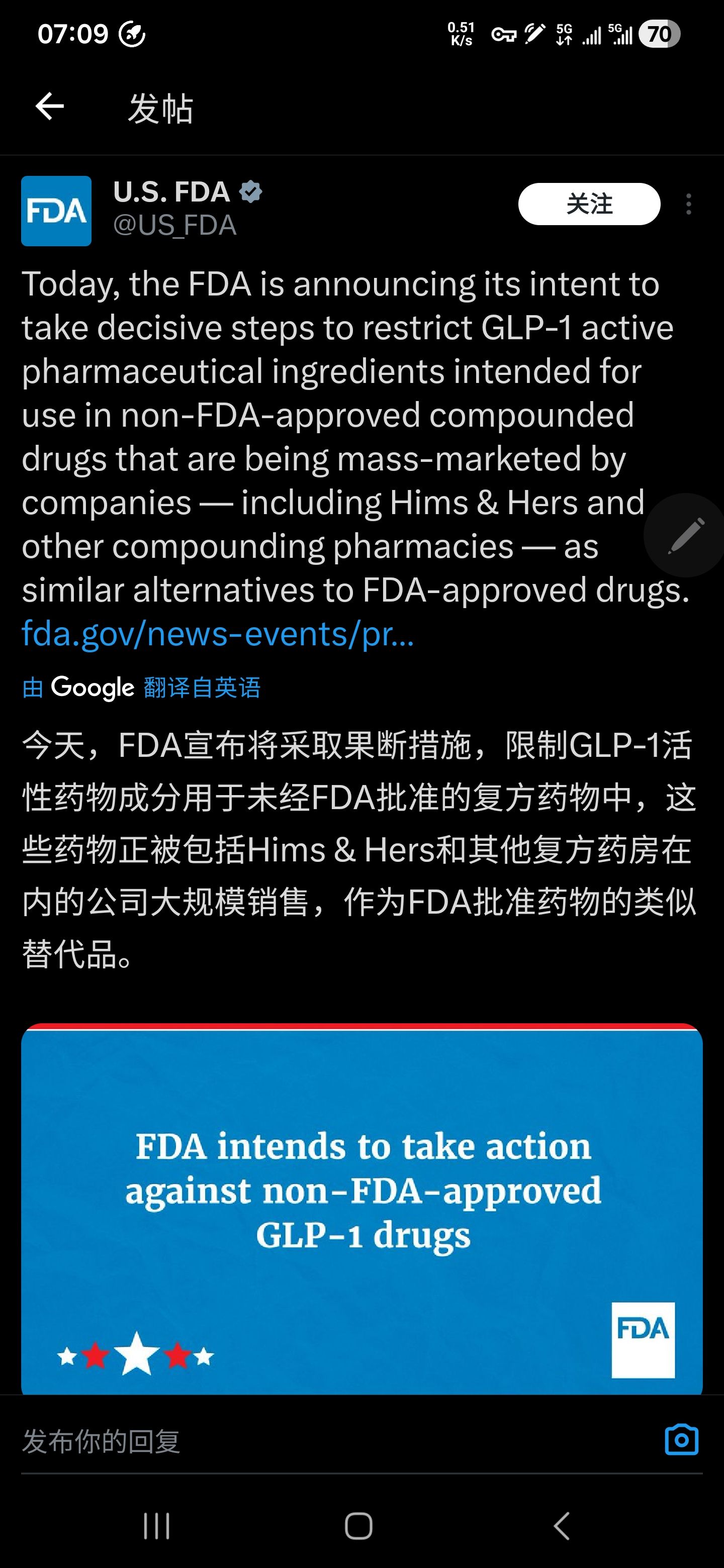
Task: Open the post's three-dot overflow menu
Action: point(689,204)
